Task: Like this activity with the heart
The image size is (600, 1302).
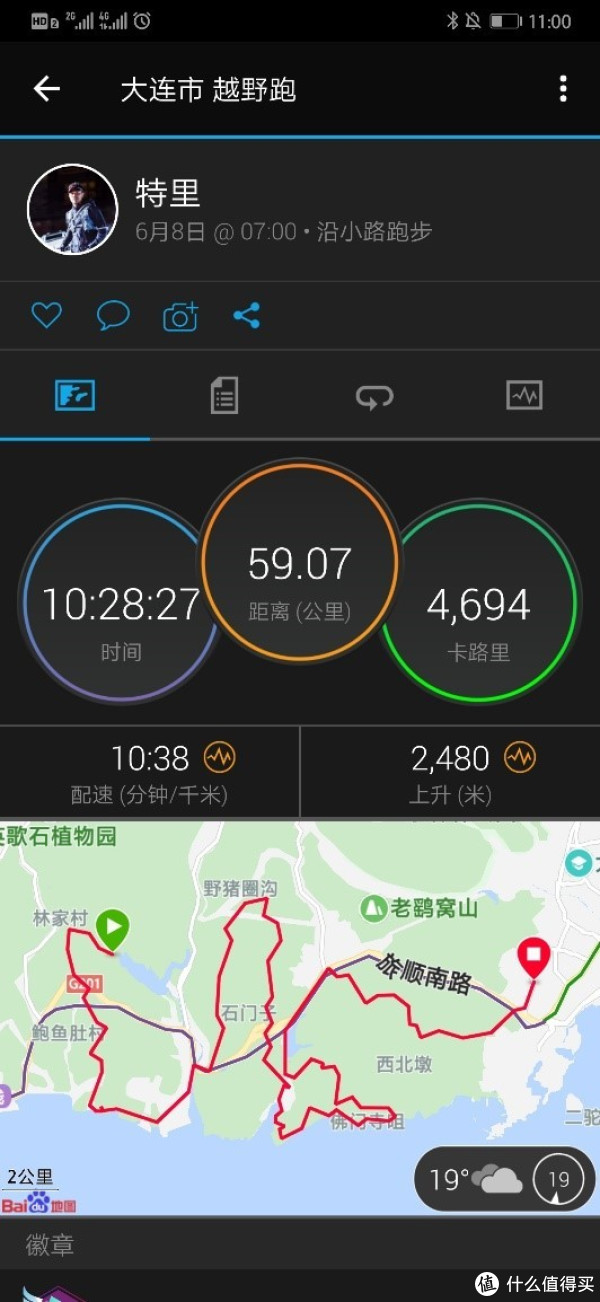Action: tap(47, 316)
